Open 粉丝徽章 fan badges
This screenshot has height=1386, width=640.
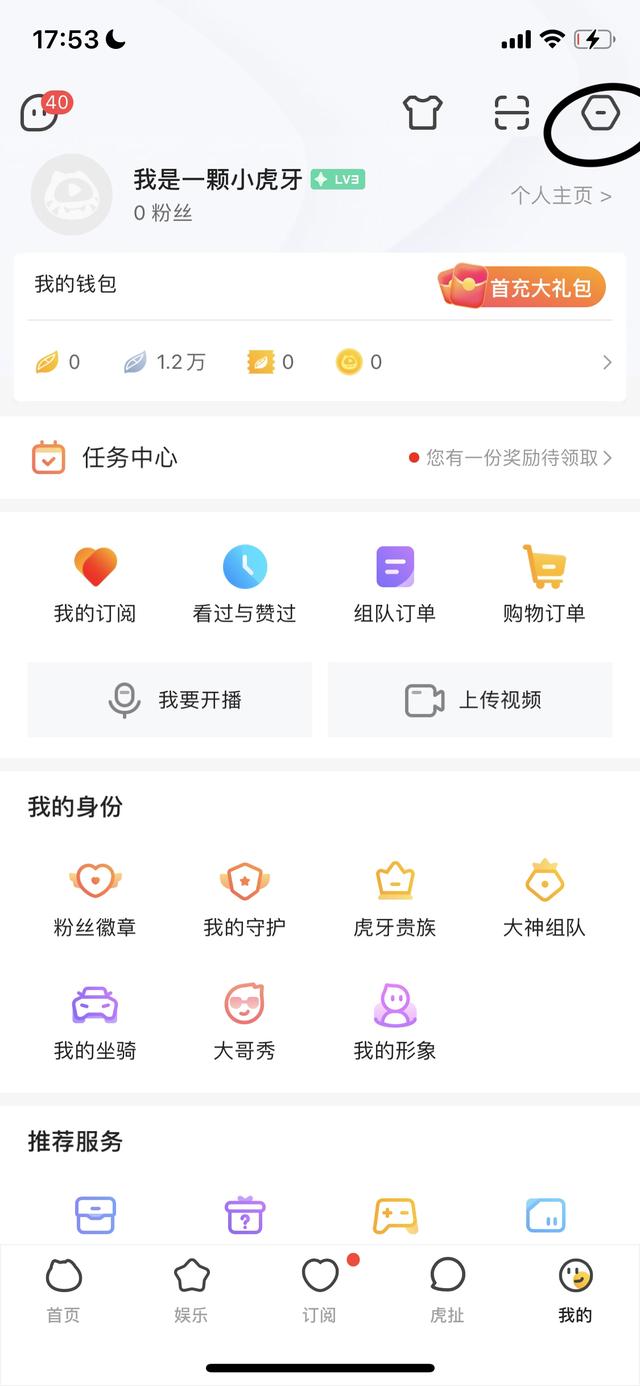(95, 900)
